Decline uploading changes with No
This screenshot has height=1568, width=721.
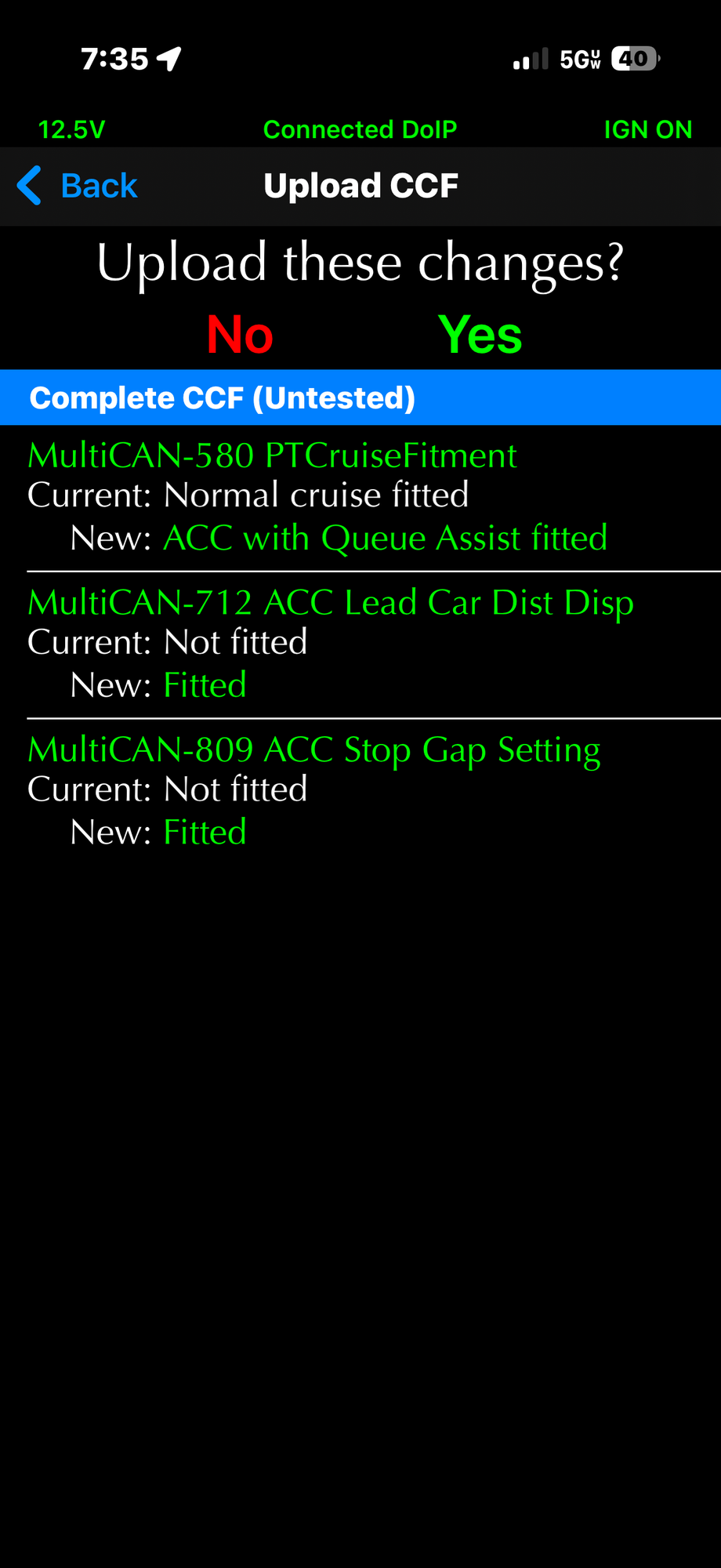(240, 335)
